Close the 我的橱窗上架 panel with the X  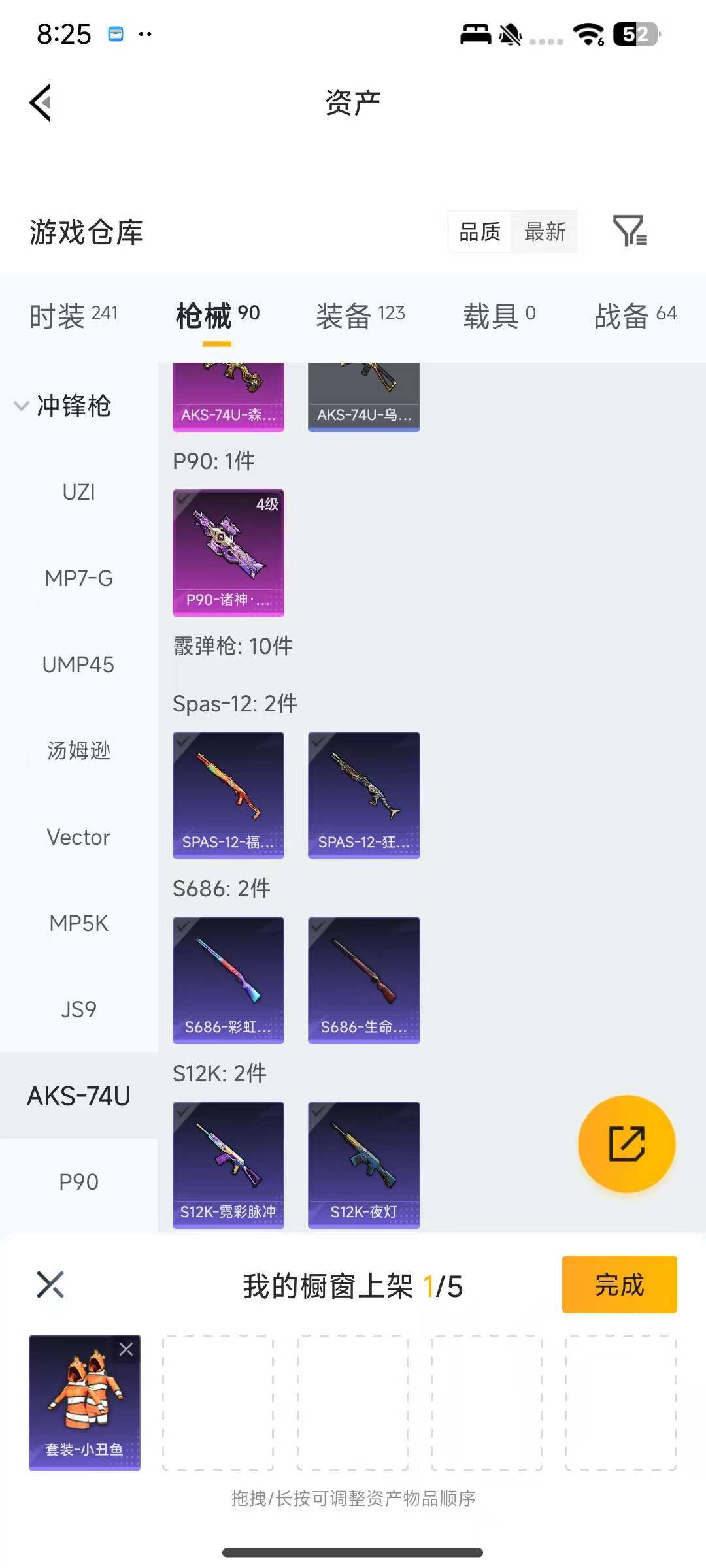pyautogui.click(x=50, y=1283)
